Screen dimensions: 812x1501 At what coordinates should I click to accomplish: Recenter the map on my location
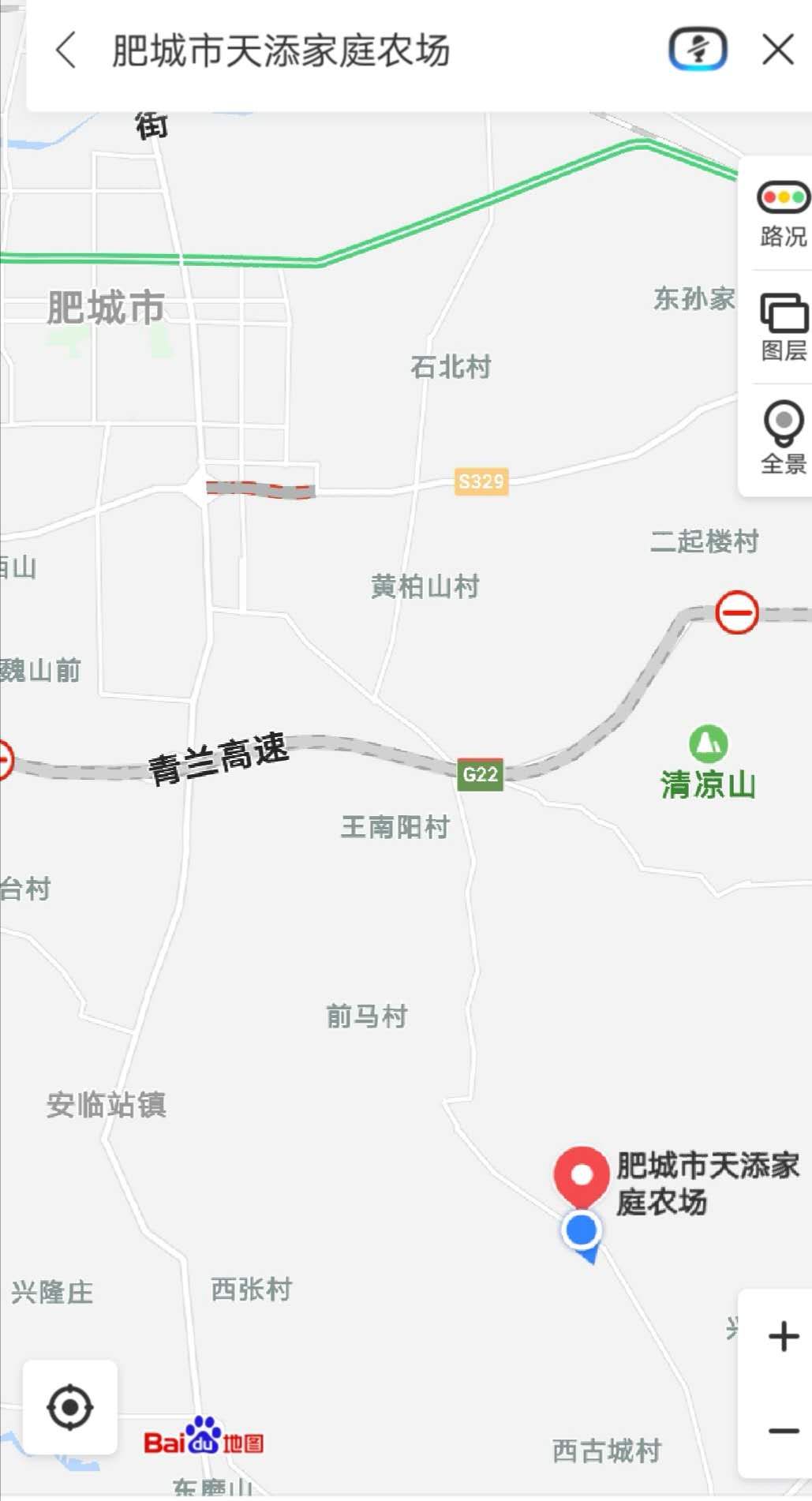(x=70, y=1407)
